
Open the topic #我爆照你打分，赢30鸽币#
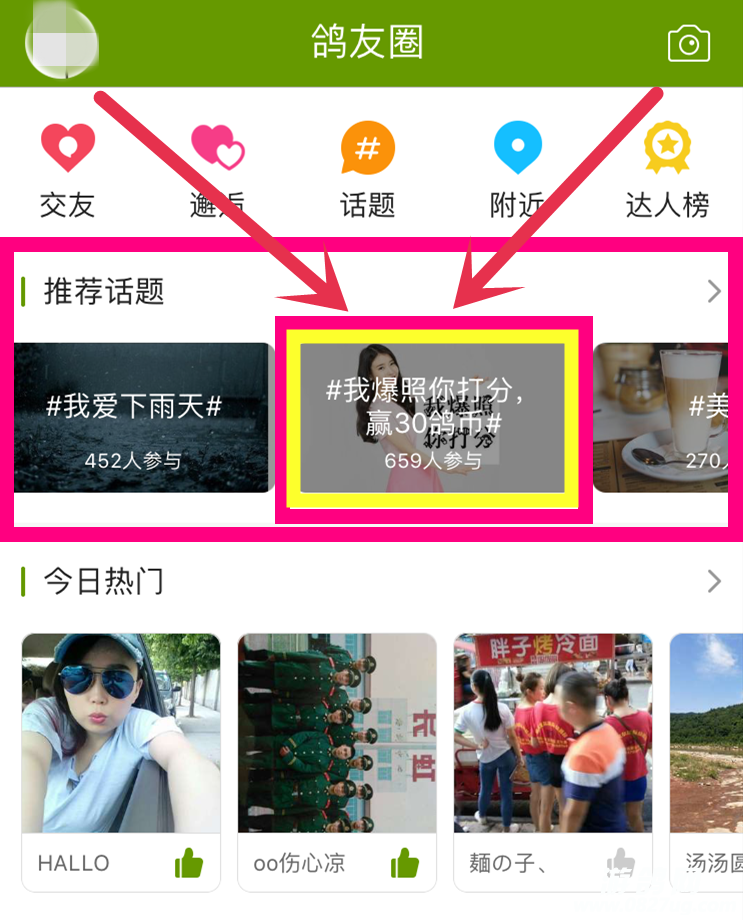(x=433, y=418)
